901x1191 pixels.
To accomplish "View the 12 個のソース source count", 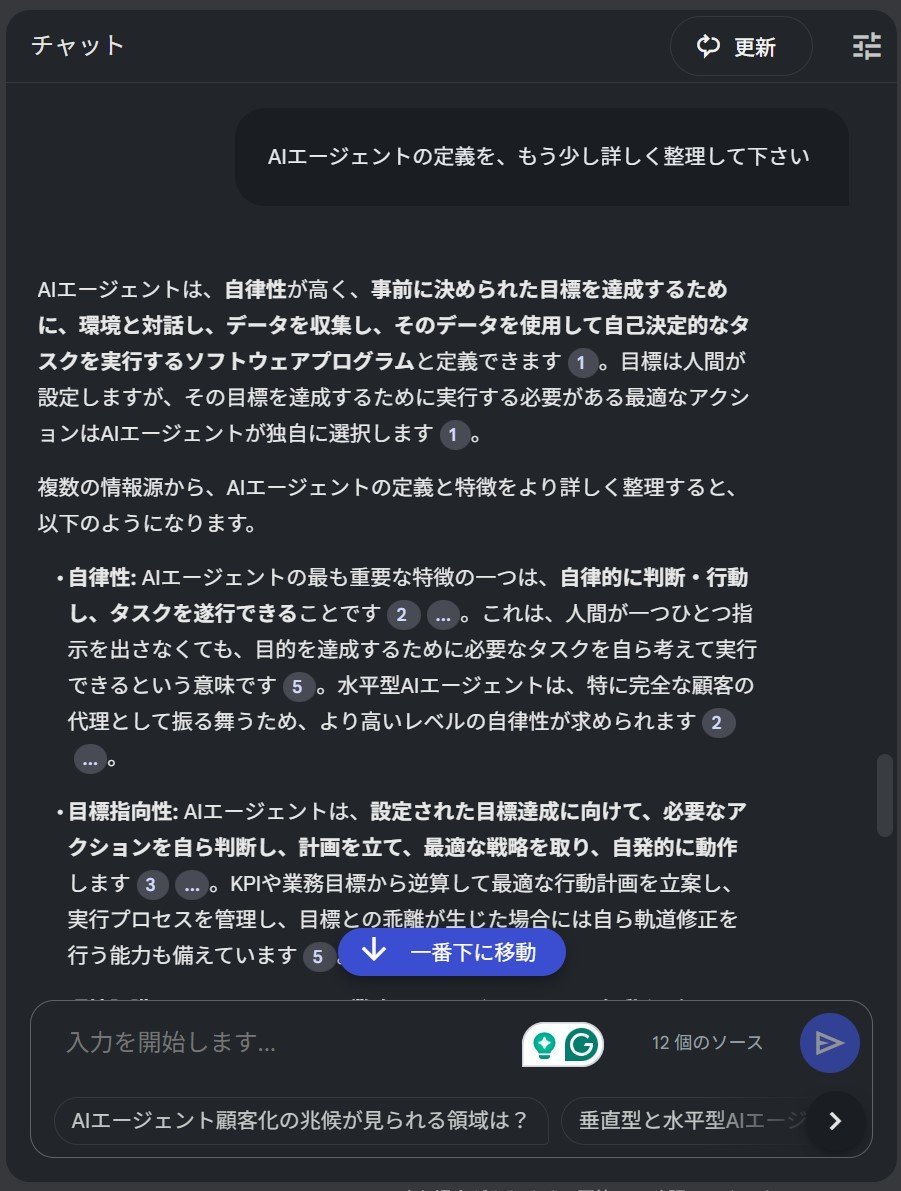I will (x=707, y=1043).
